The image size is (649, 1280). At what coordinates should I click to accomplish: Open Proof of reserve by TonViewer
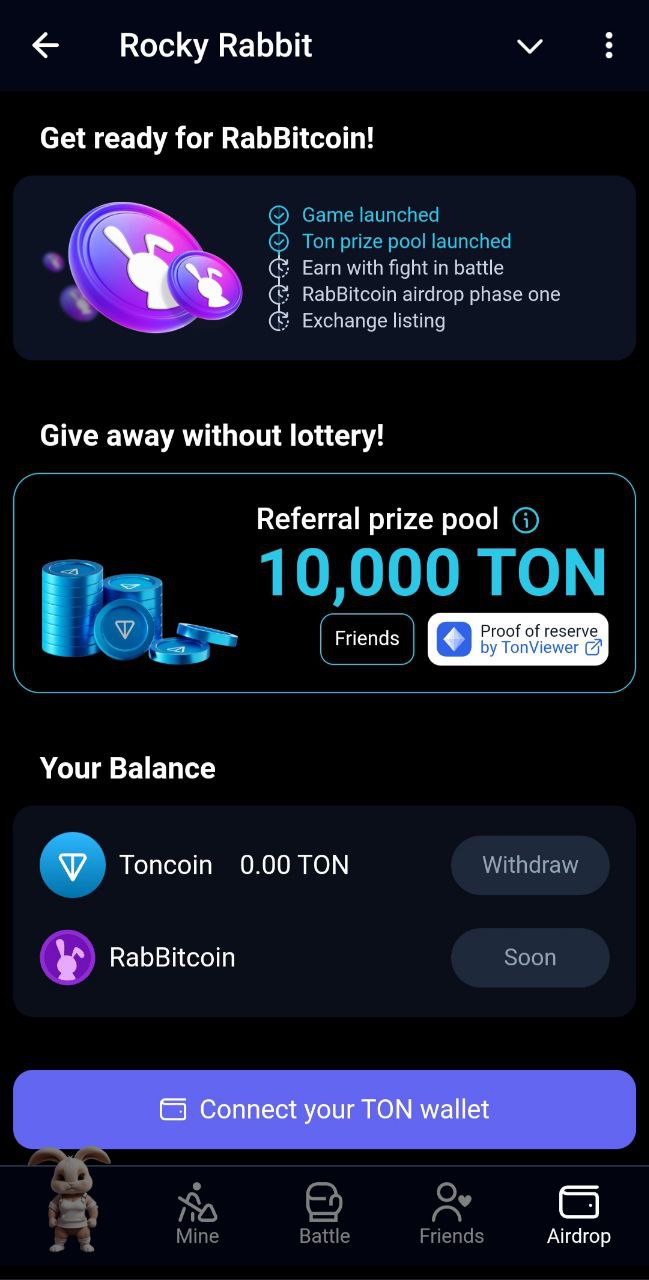[x=518, y=639]
